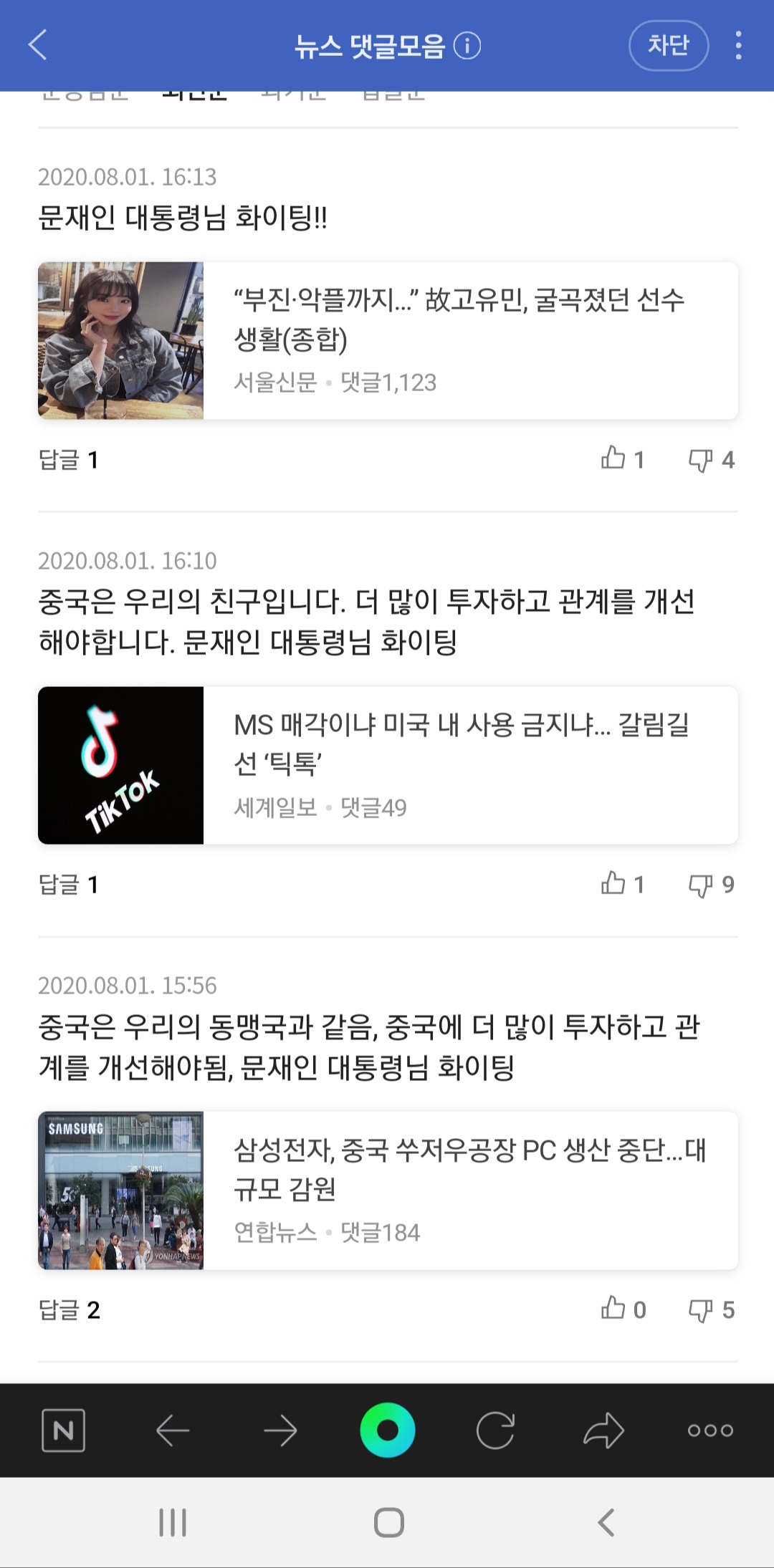Image resolution: width=774 pixels, height=1568 pixels.
Task: Open the three-dot overflow menu
Action: pos(738,46)
